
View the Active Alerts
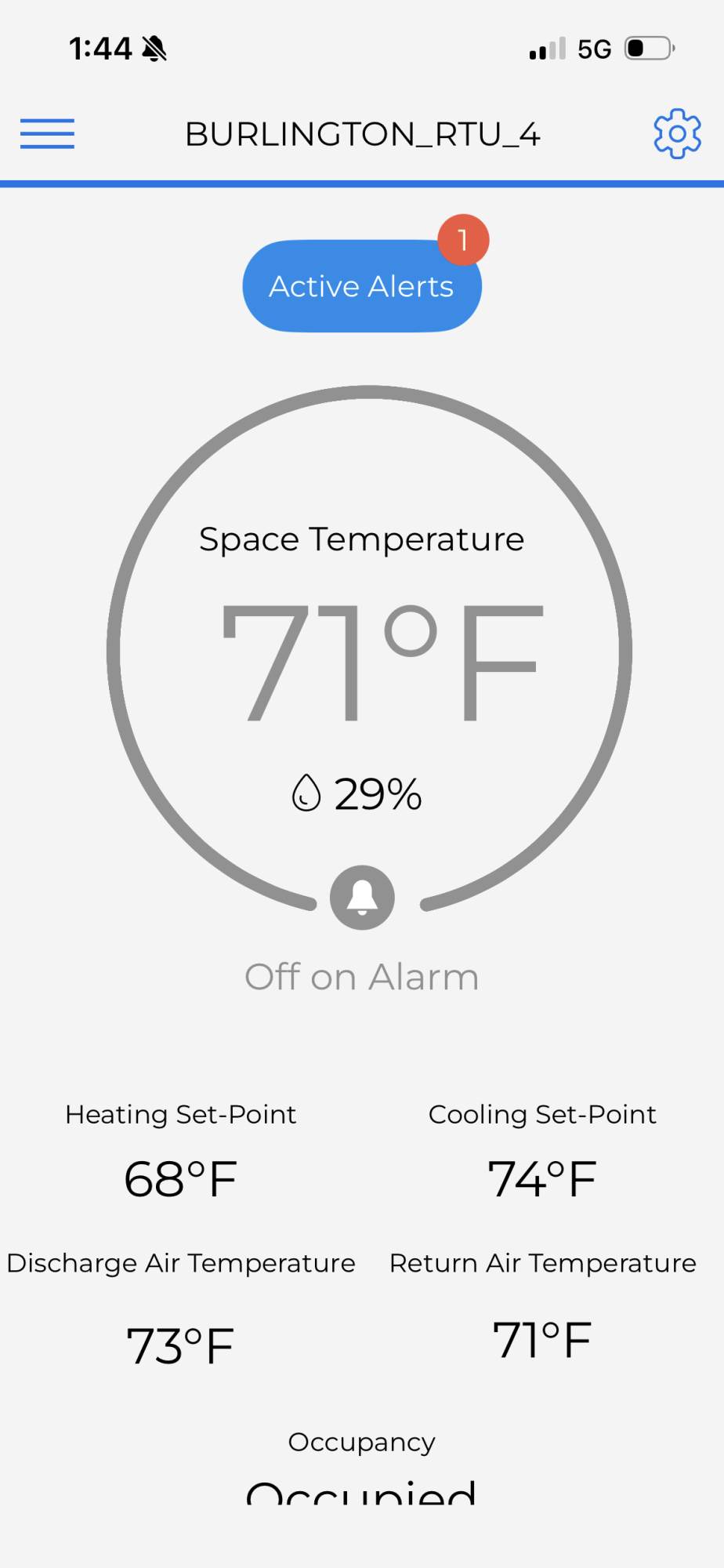pos(361,286)
